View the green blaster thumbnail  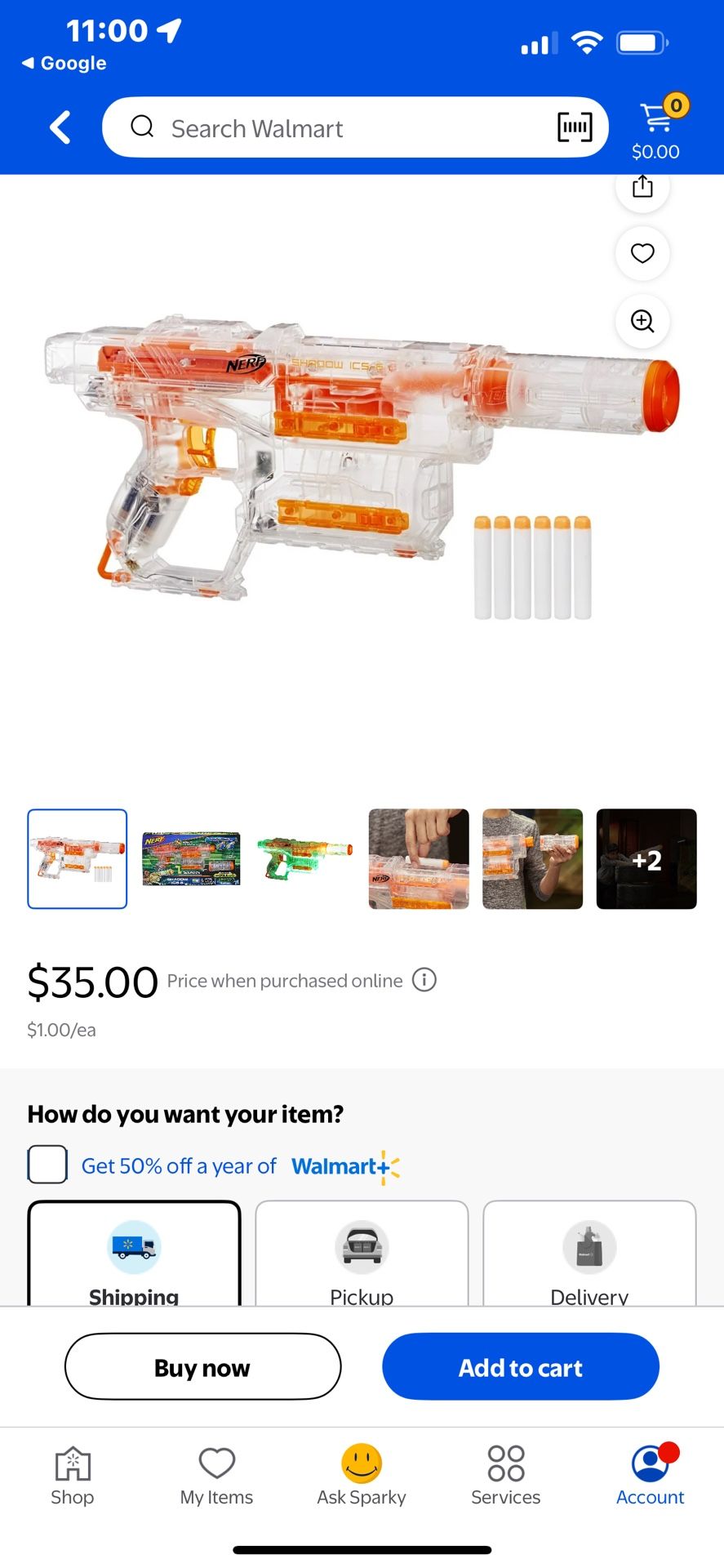point(304,858)
